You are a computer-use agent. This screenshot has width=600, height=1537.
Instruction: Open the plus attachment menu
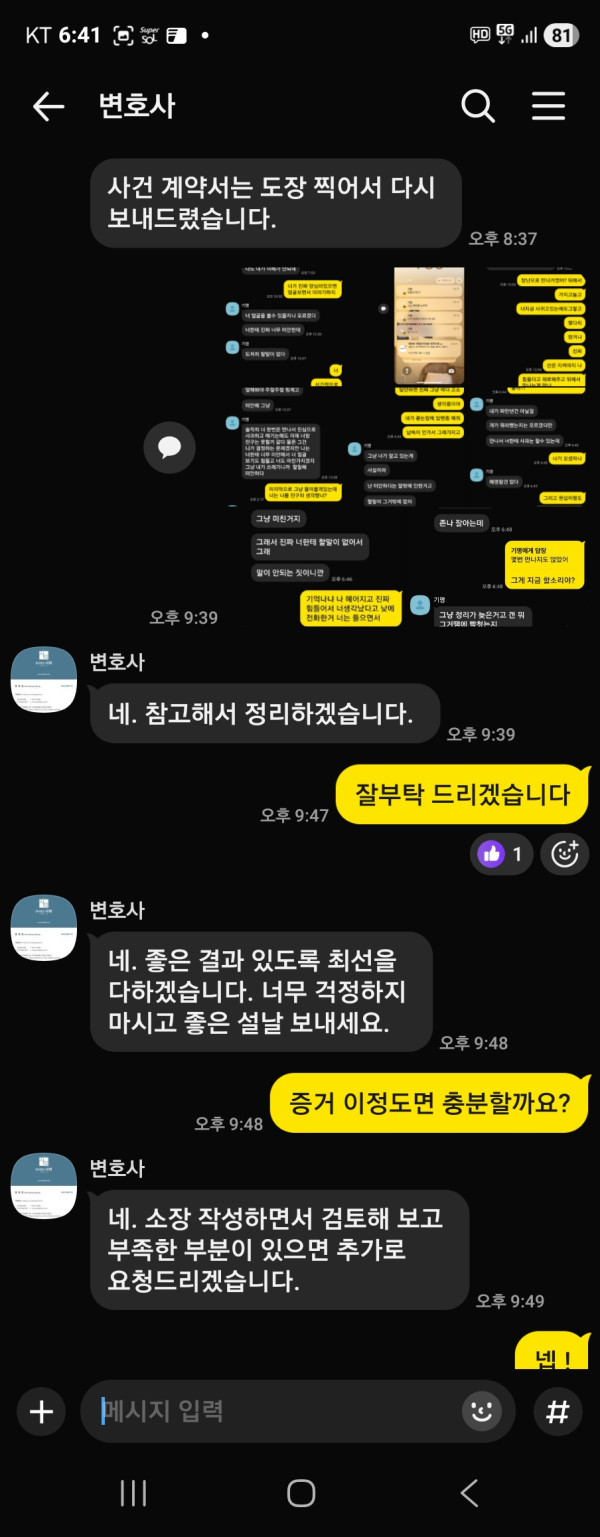point(41,1411)
